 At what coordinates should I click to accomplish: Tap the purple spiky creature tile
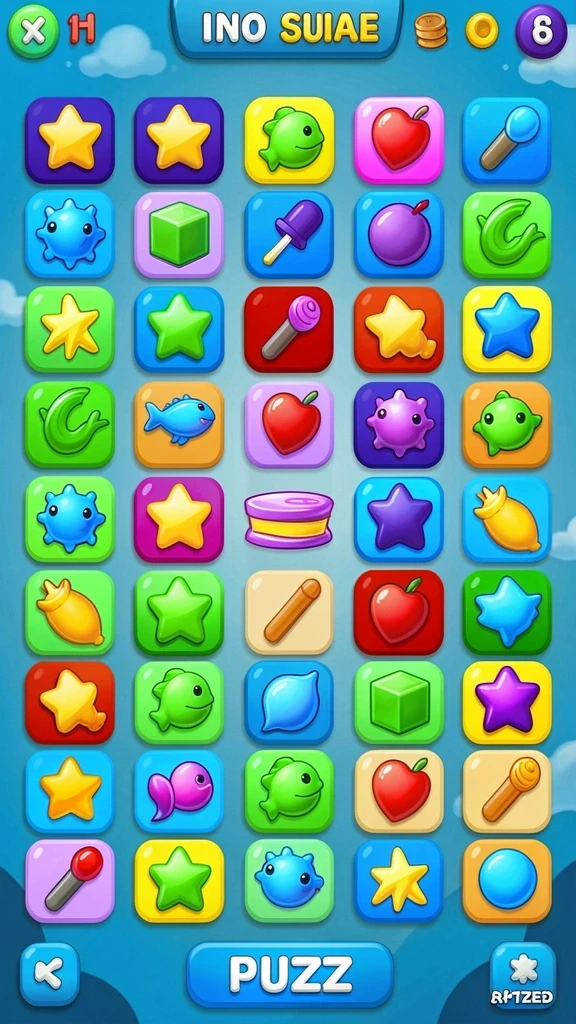point(399,424)
